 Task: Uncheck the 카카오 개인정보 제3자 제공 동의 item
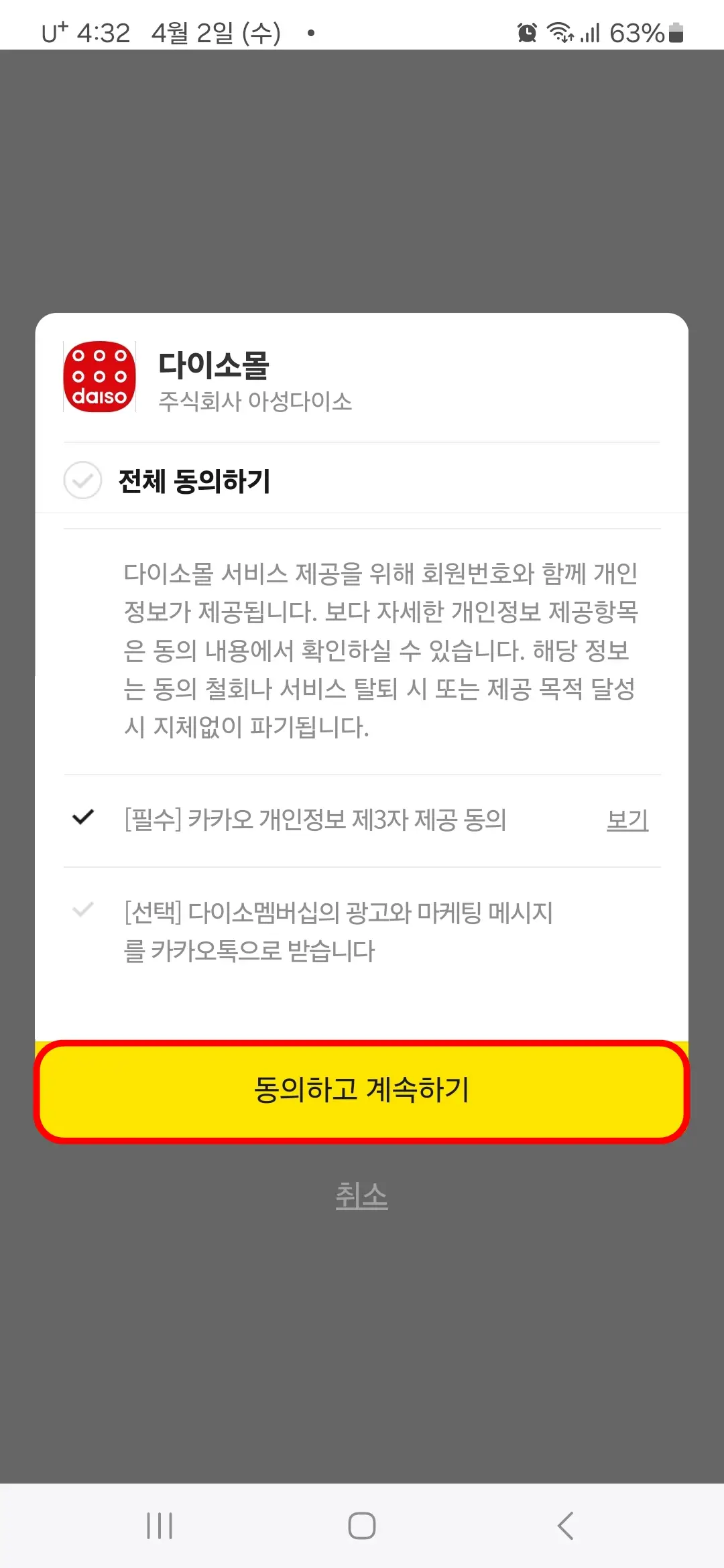pos(83,818)
